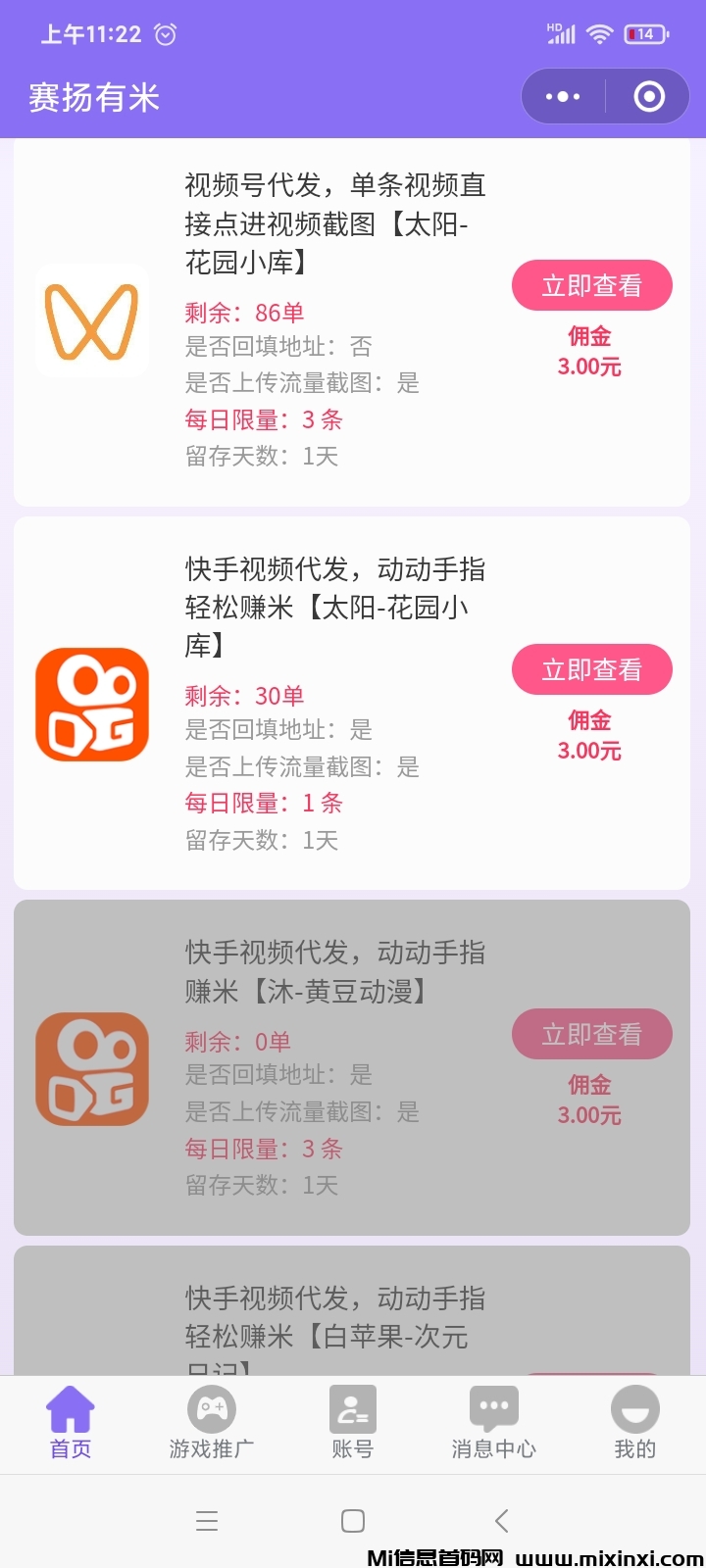The image size is (706, 1568).
Task: Tap 立即查看 on the 86单 video task
Action: click(x=591, y=285)
